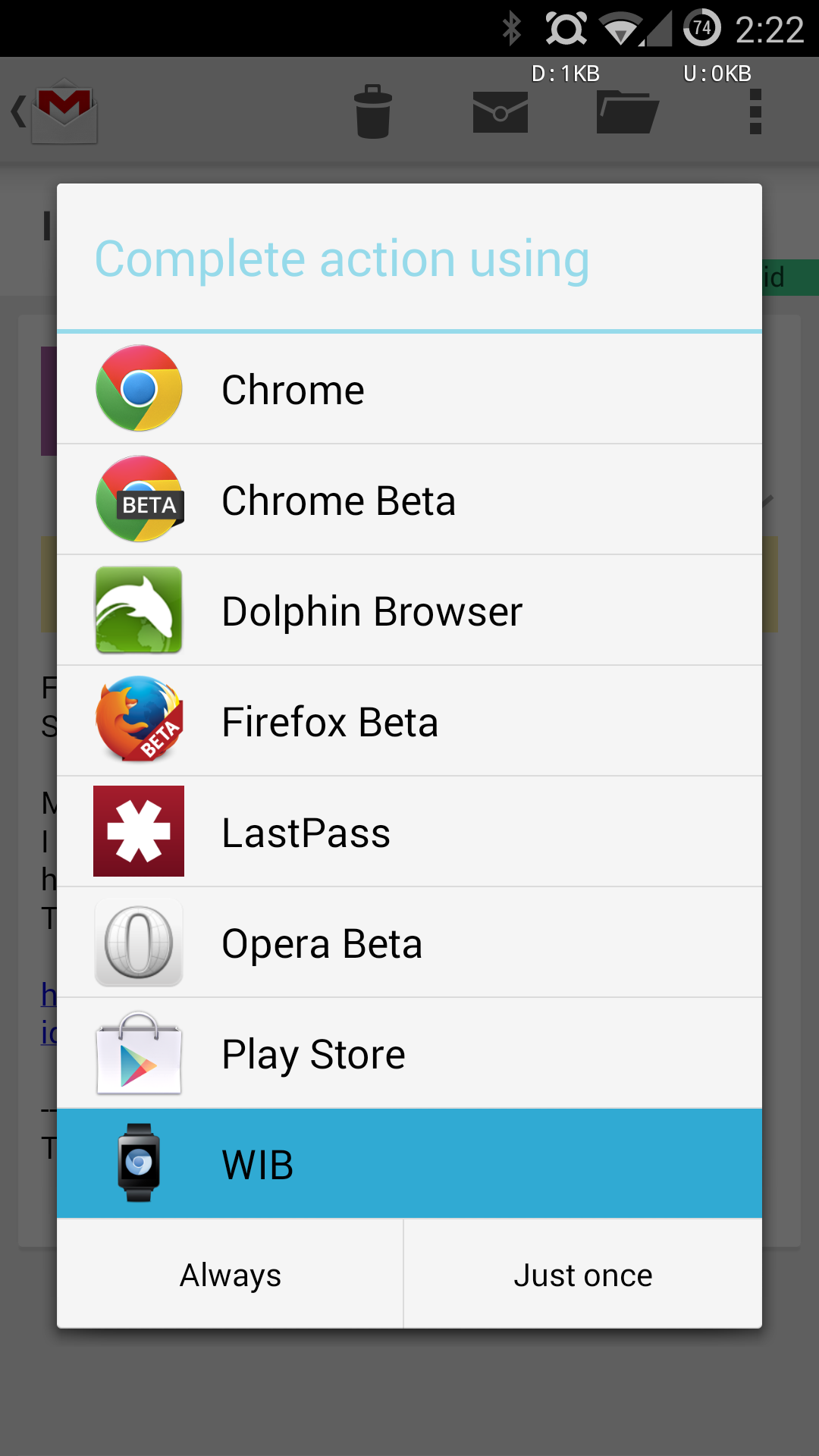This screenshot has width=819, height=1456.
Task: Select the Chrome Beta browser icon
Action: click(x=139, y=499)
